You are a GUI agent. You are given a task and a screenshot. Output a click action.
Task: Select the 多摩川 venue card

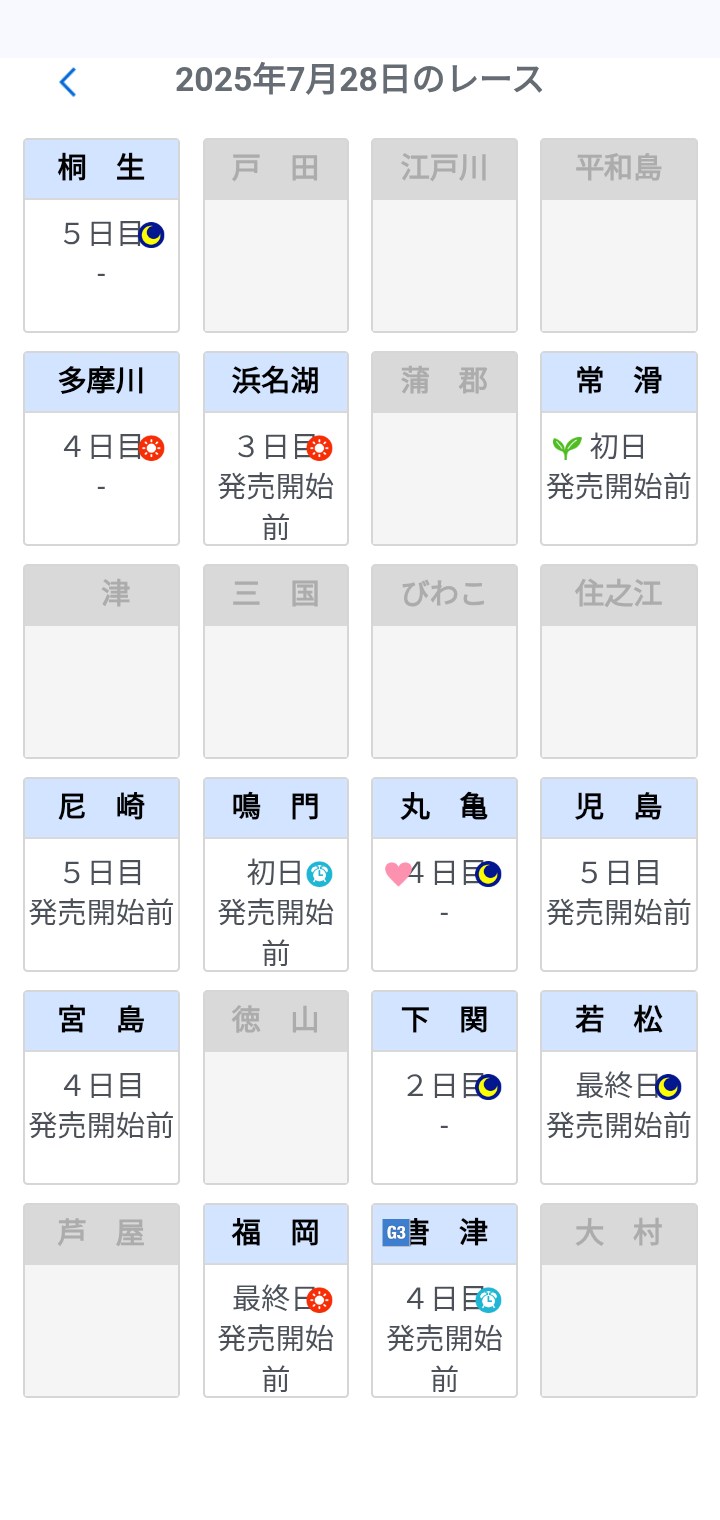tap(101, 448)
